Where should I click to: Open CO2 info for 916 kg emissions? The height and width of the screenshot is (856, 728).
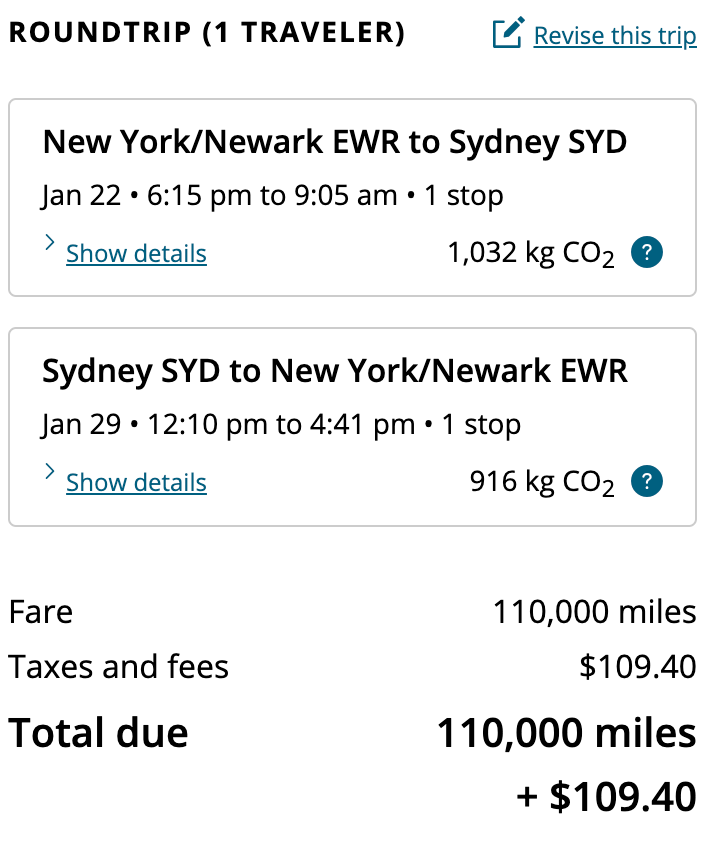pyautogui.click(x=647, y=482)
